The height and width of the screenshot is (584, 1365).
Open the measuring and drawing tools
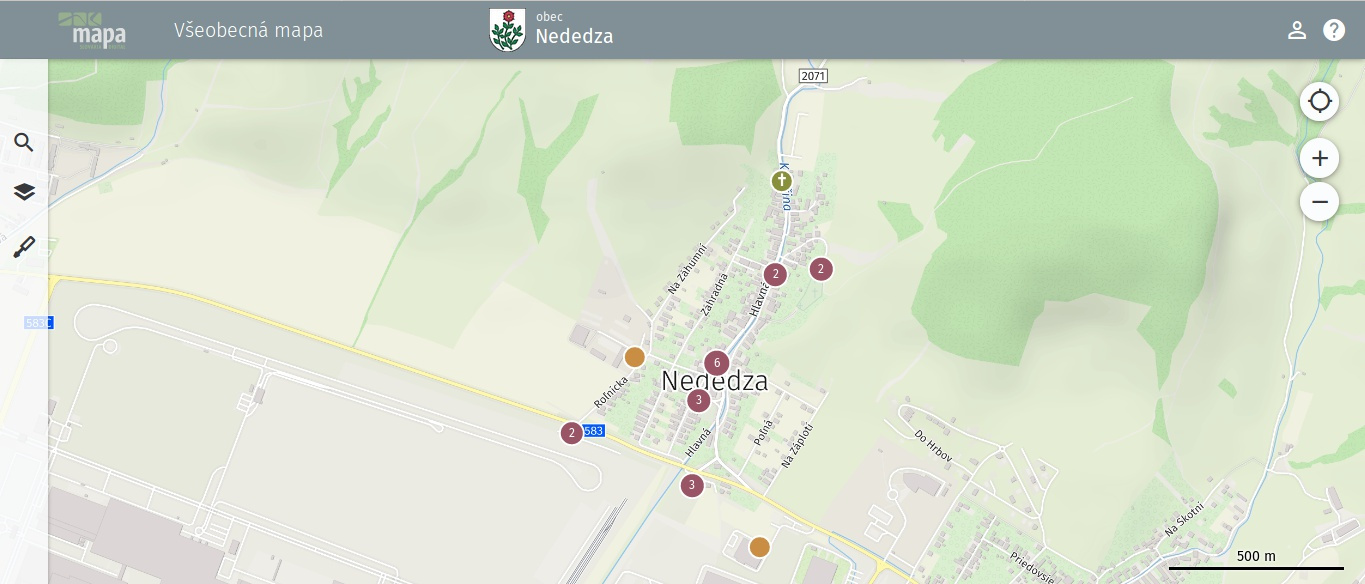tap(24, 246)
